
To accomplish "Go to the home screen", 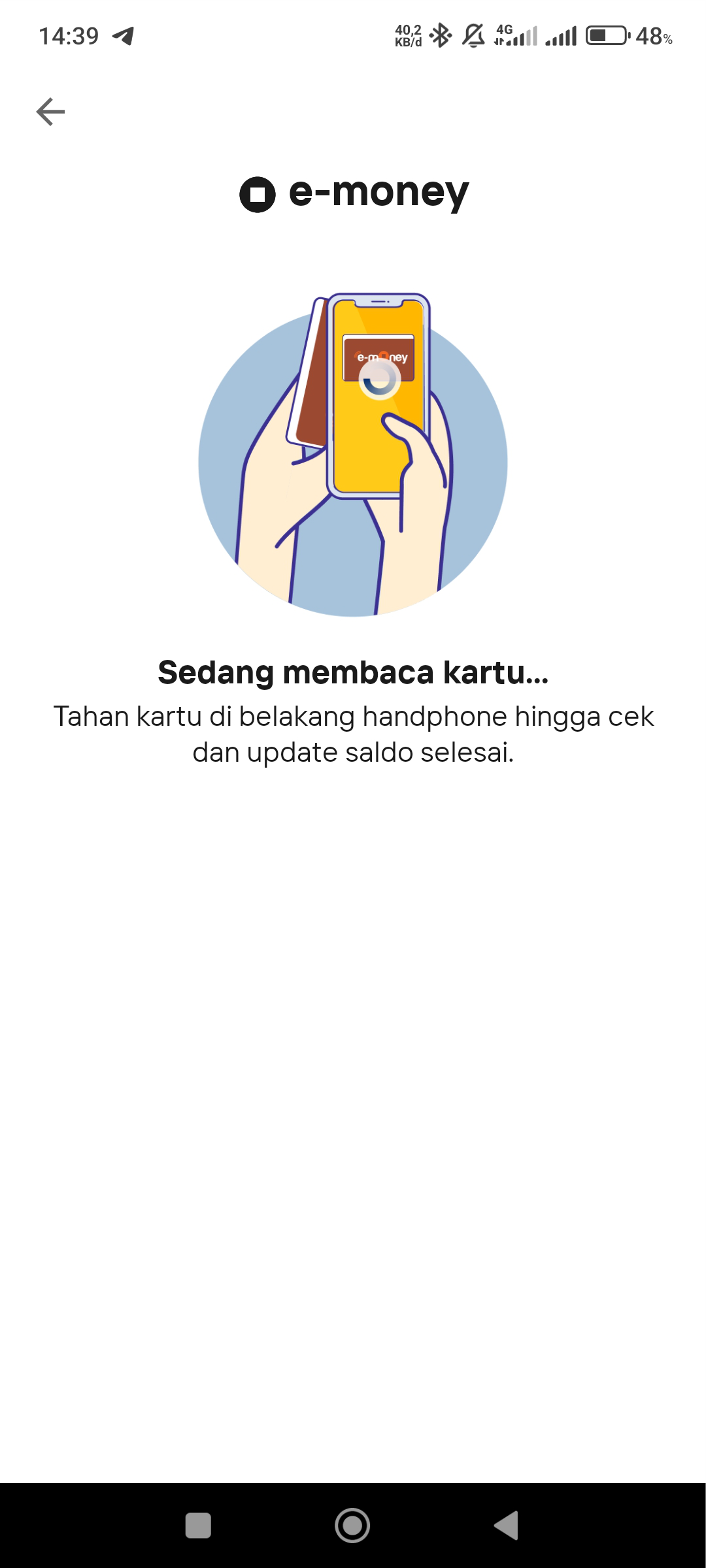I will pos(352,1526).
